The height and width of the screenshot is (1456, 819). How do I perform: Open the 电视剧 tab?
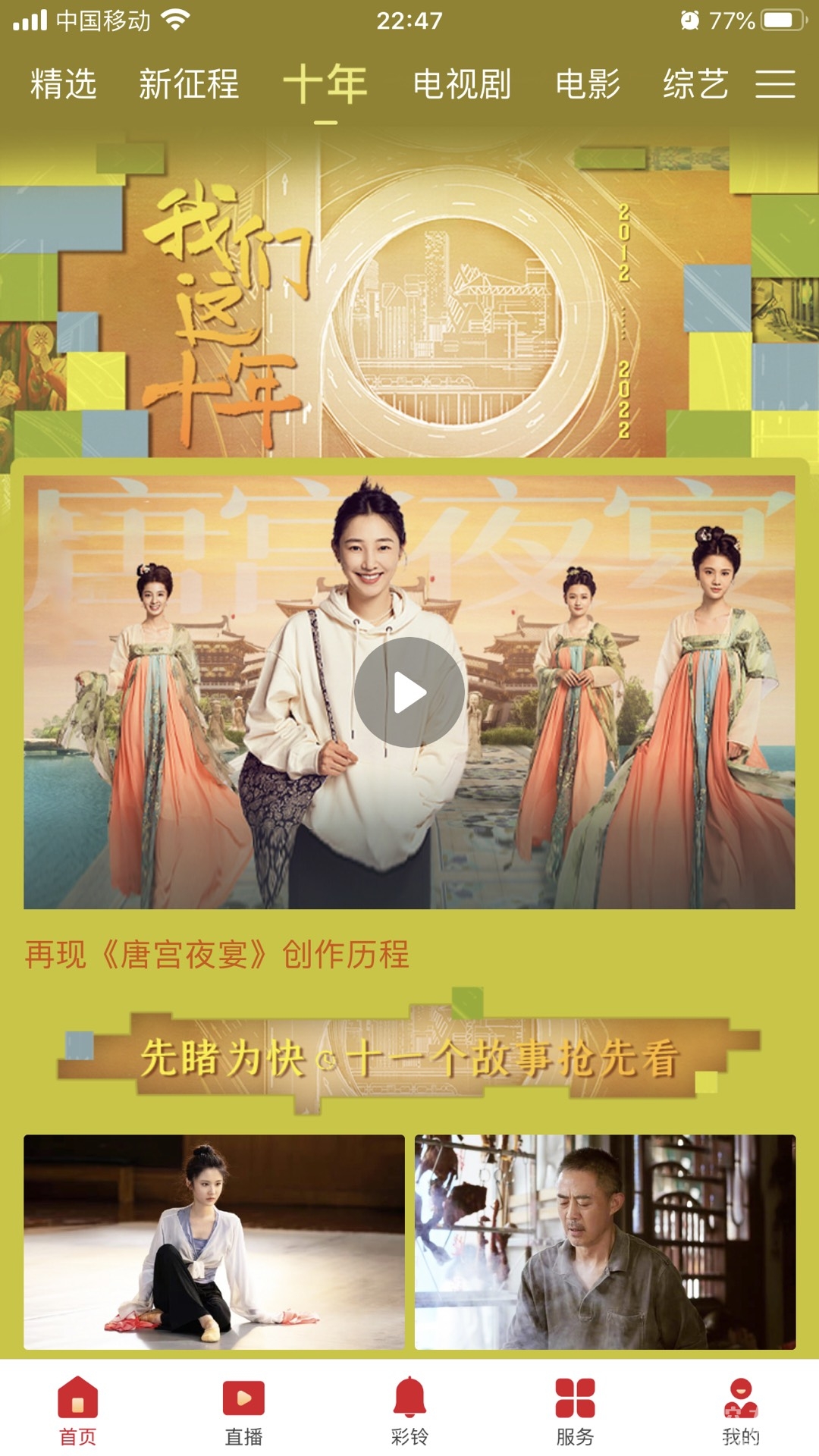[461, 84]
